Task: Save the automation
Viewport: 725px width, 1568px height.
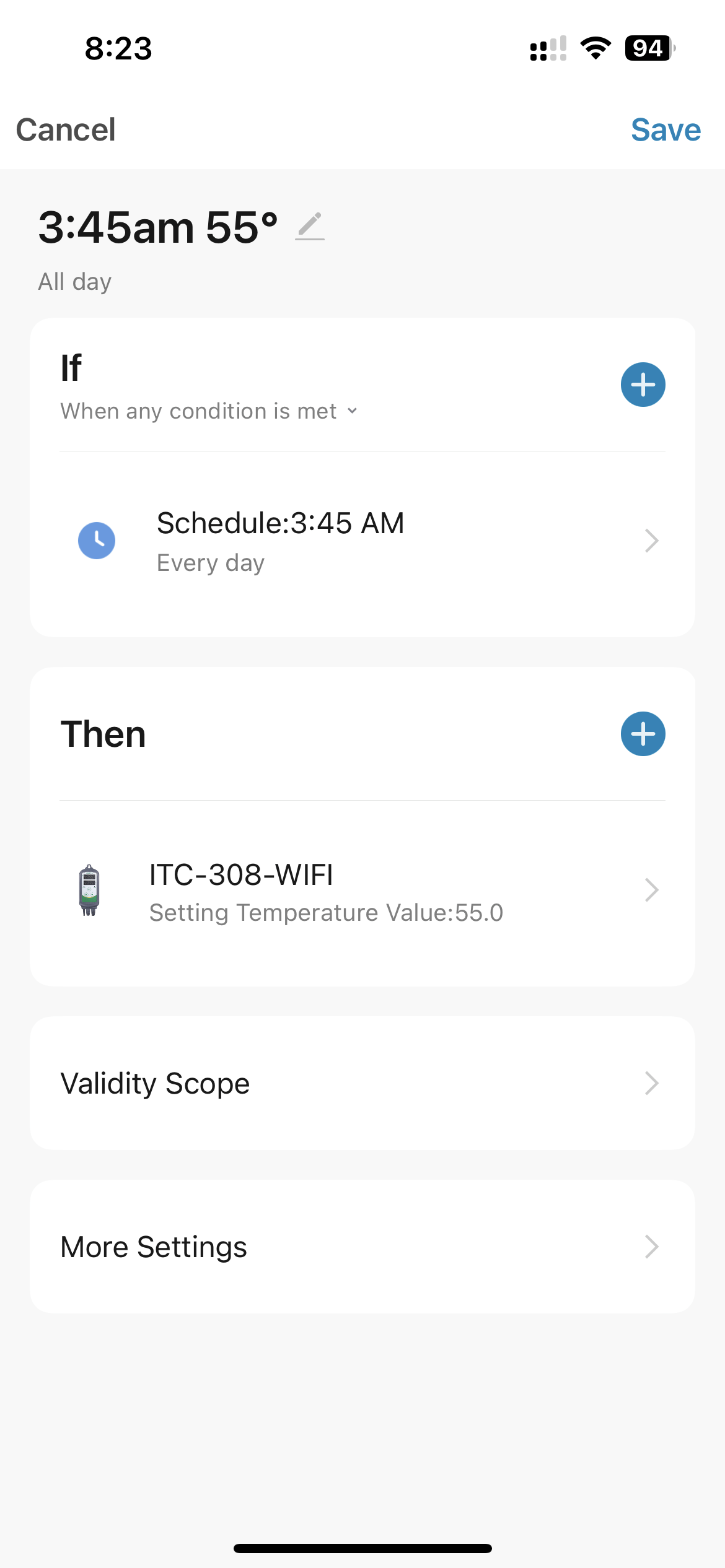Action: pos(666,130)
